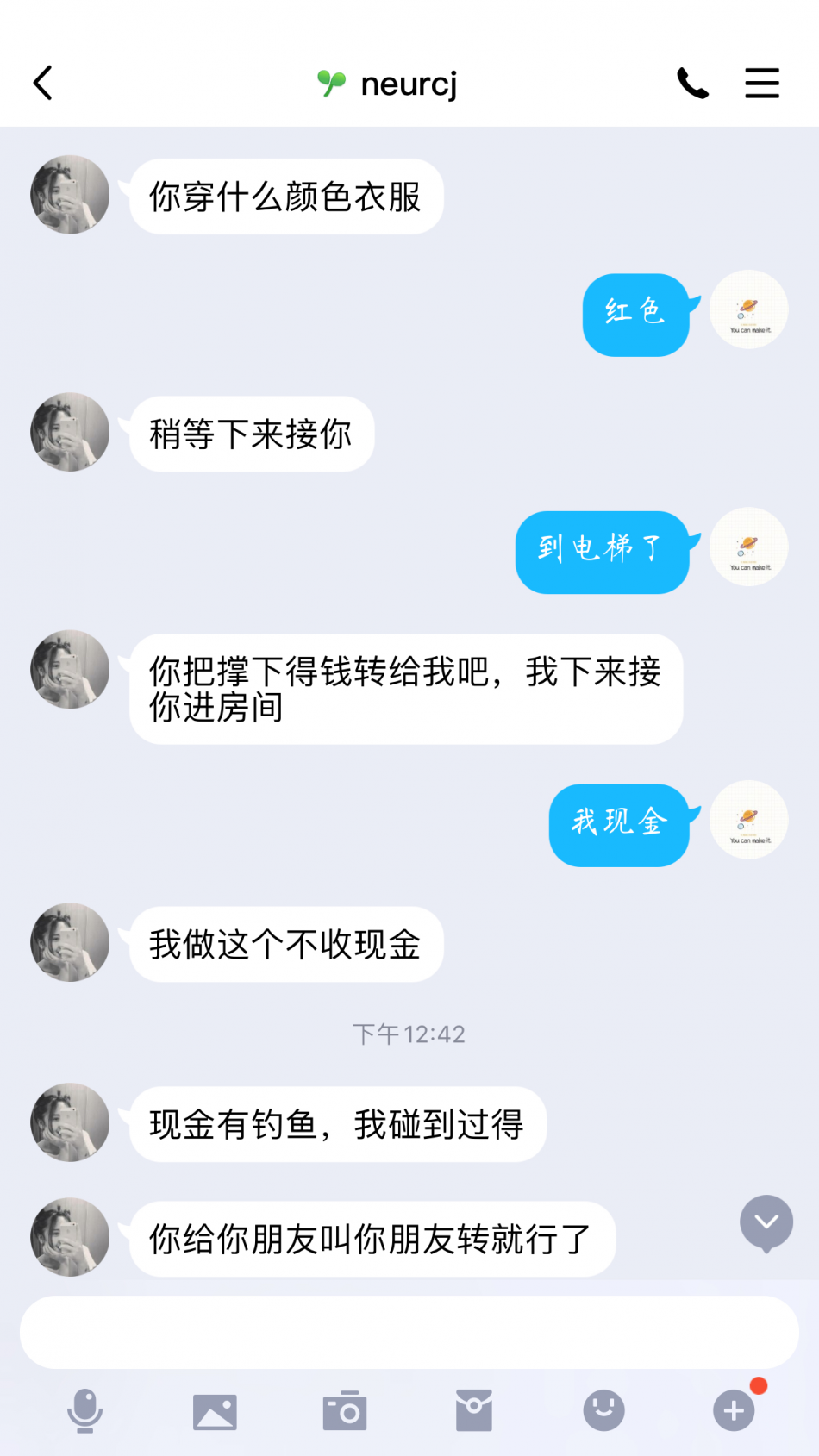The height and width of the screenshot is (1456, 819).
Task: Record a voice message
Action: coord(84,1410)
